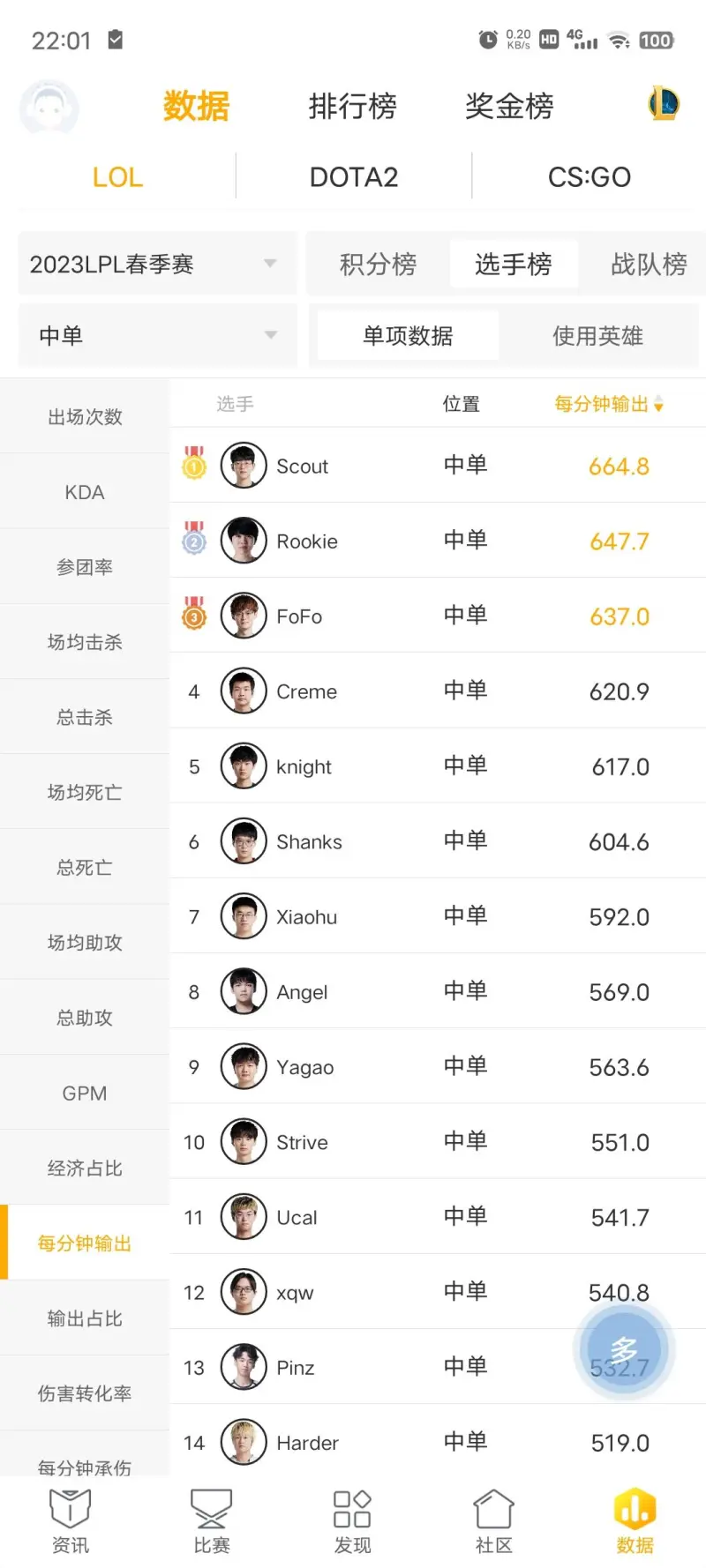Switch to the CS:GO tab

(590, 177)
